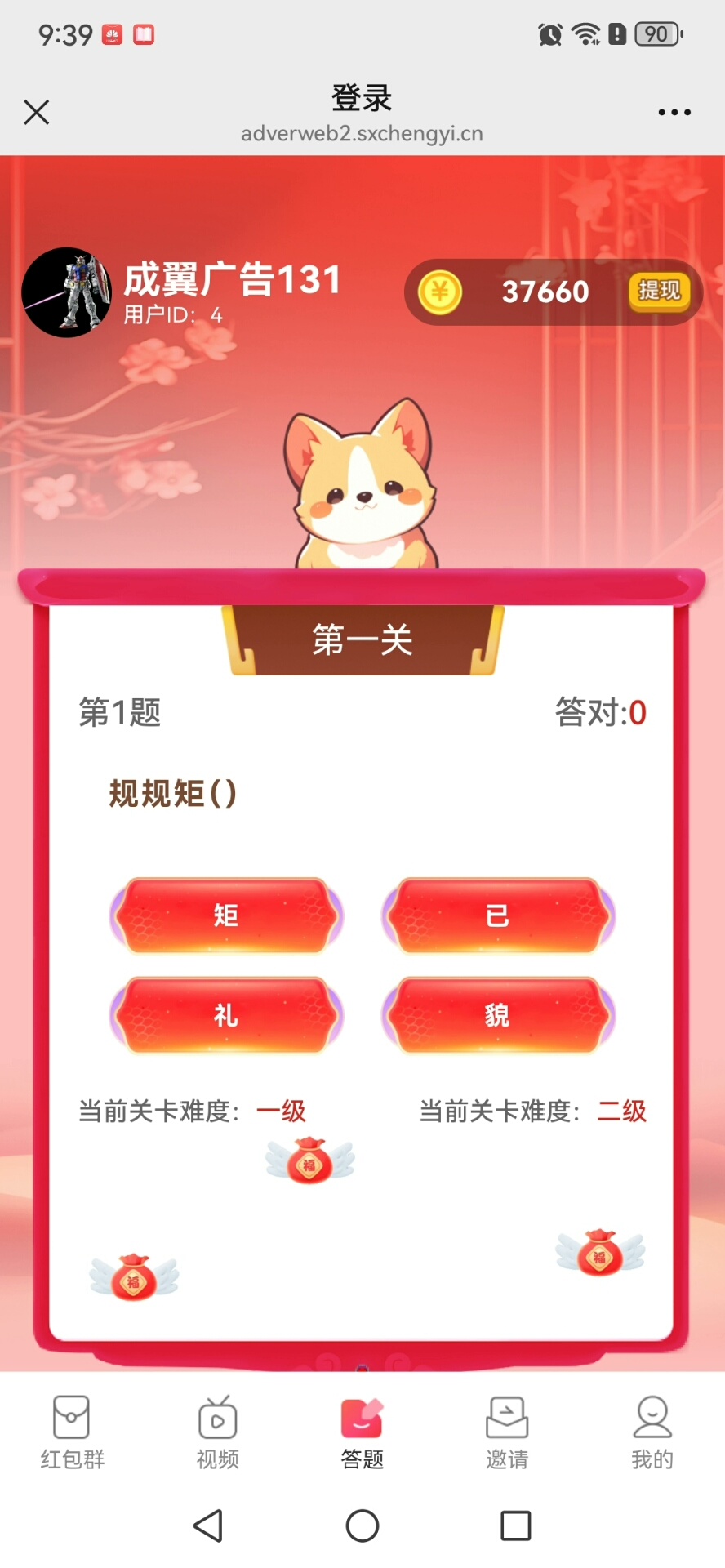Close the login web page
The width and height of the screenshot is (725, 1568).
tap(37, 112)
